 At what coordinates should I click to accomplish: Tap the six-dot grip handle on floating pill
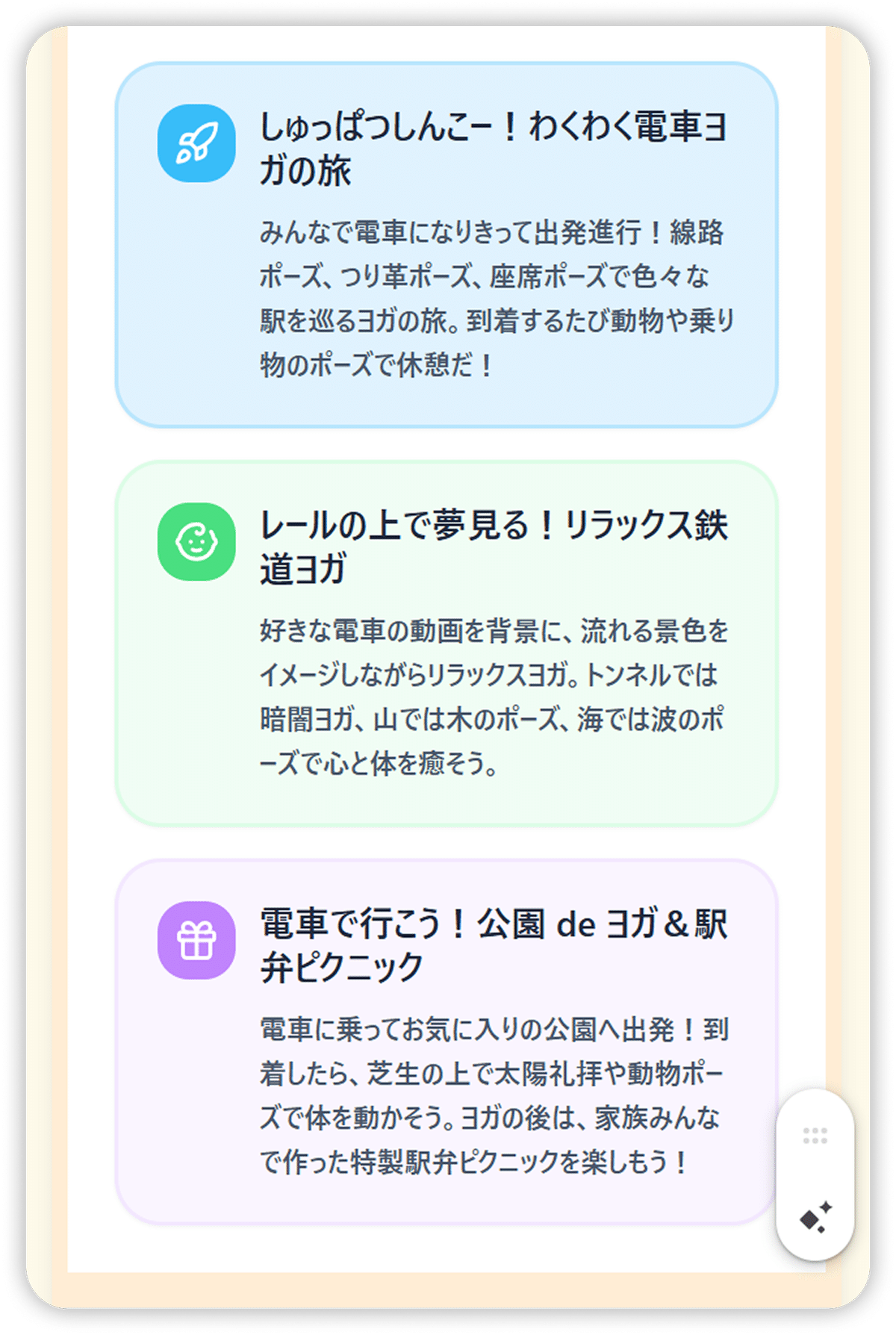point(815,1136)
